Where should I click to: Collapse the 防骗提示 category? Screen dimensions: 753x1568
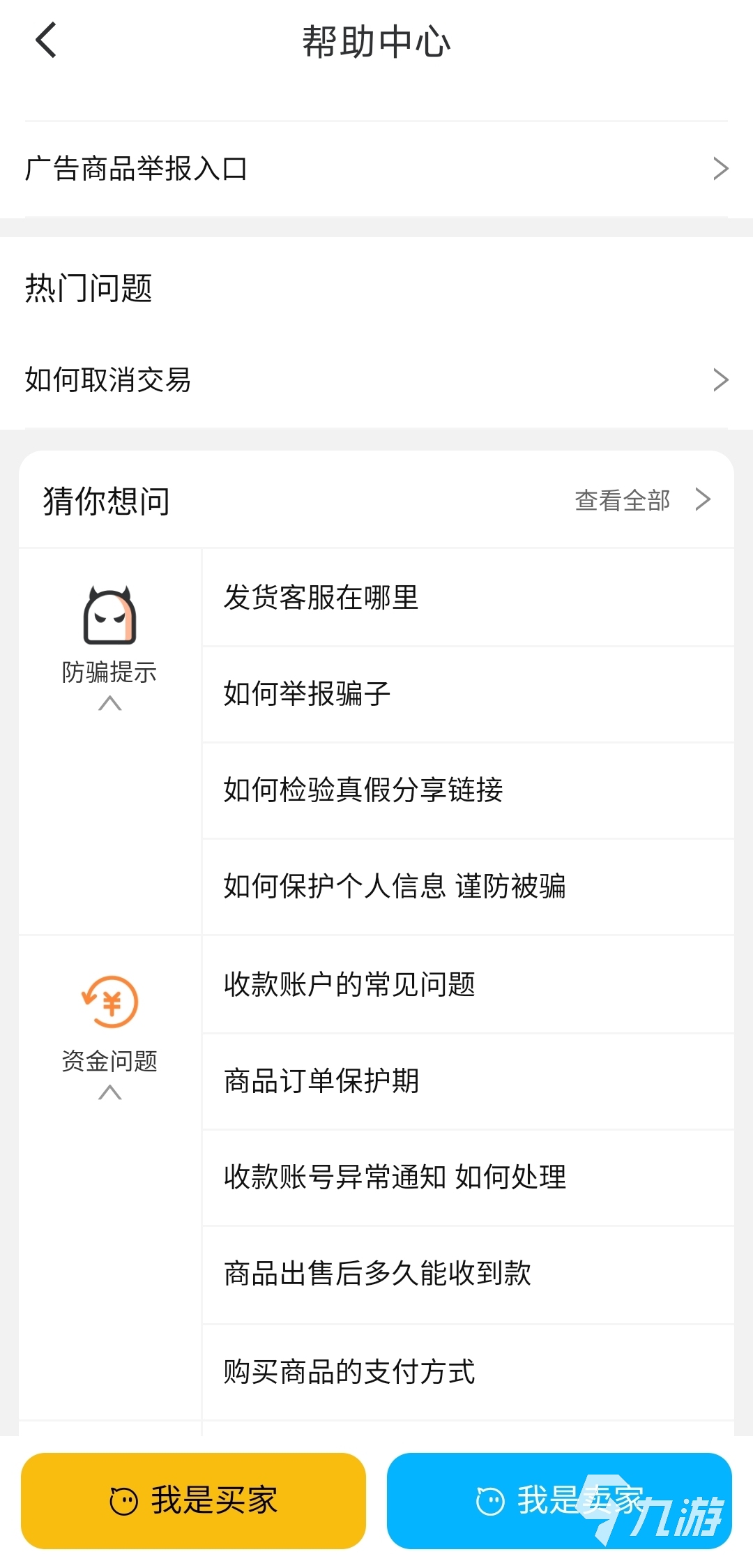(109, 704)
